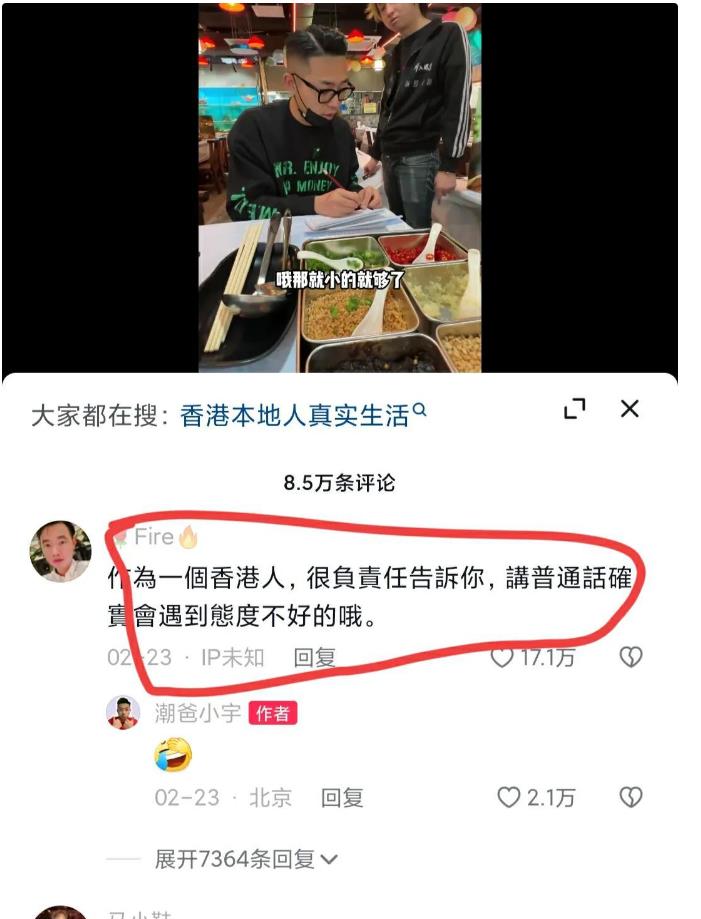
Task: Like 潮爸小宇's reply
Action: [x=510, y=797]
